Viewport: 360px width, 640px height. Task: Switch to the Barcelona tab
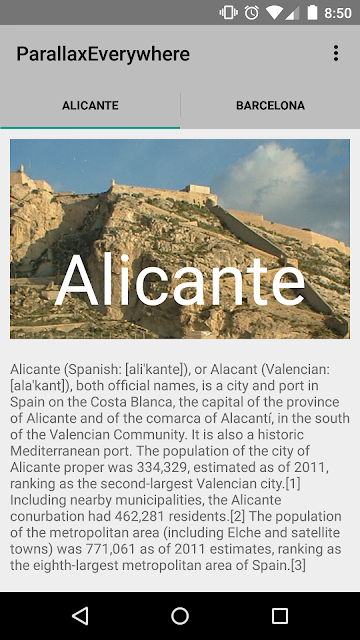point(270,105)
